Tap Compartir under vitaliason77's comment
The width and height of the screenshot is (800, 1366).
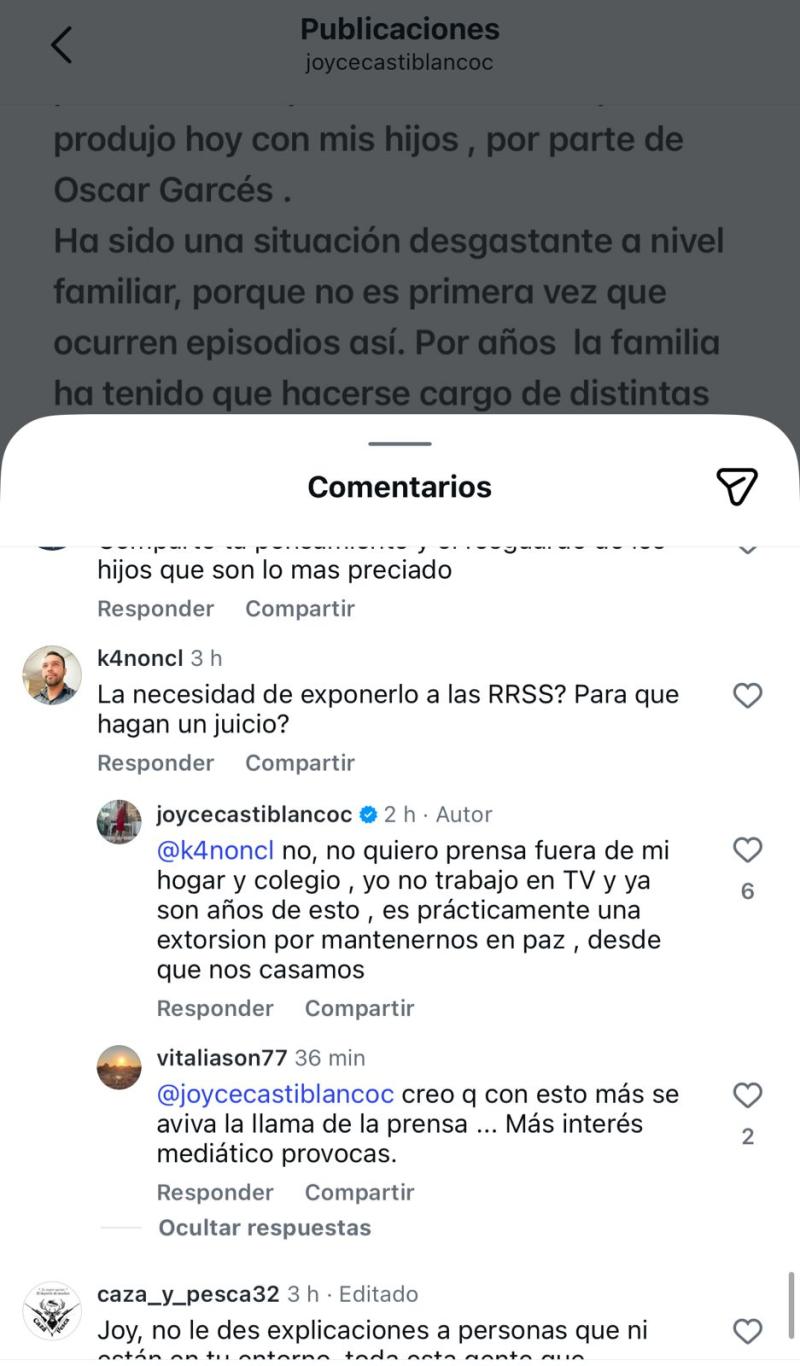(360, 1192)
